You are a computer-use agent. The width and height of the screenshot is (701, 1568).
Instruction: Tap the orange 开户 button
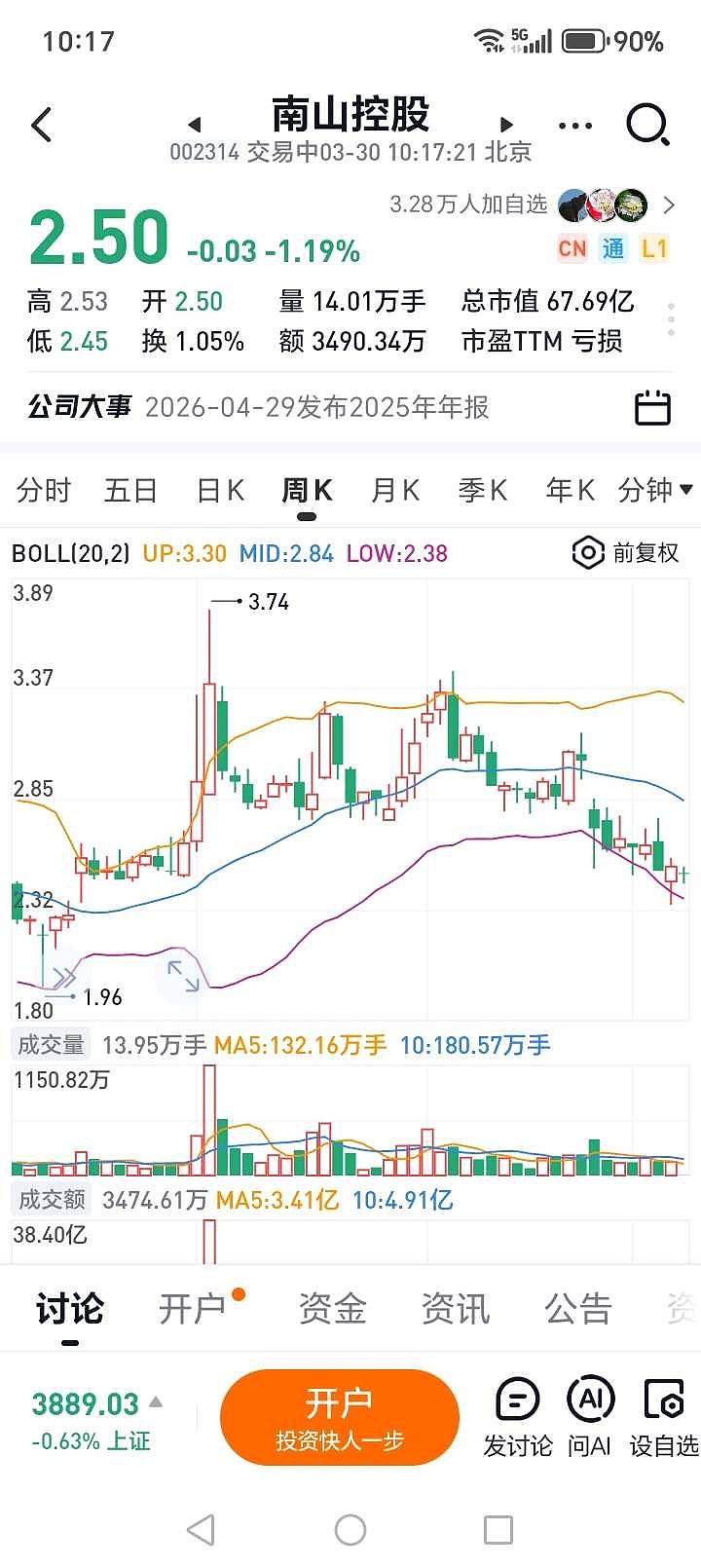tap(339, 1417)
